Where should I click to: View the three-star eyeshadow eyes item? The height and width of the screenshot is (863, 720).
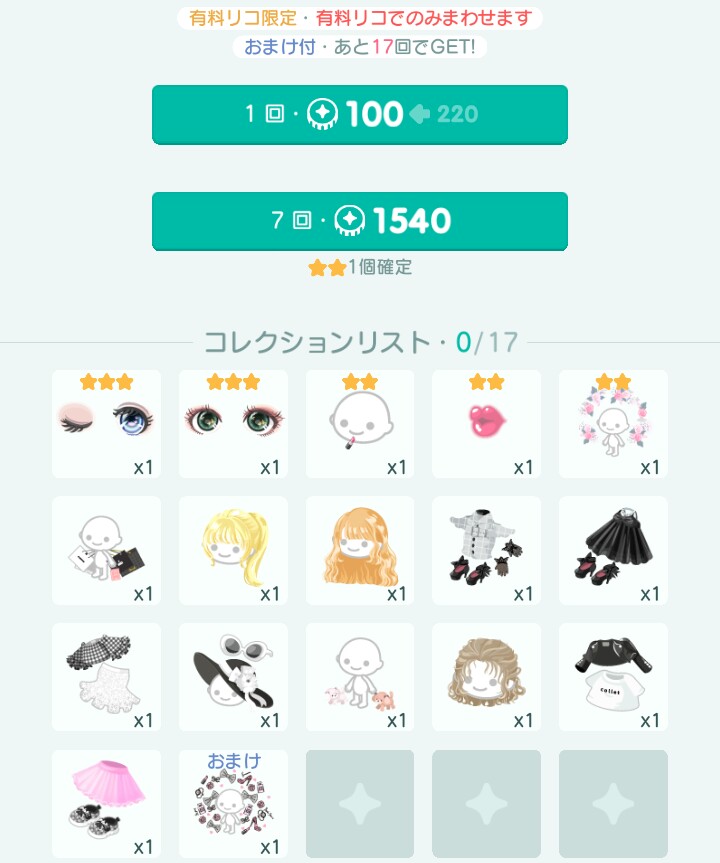click(106, 424)
